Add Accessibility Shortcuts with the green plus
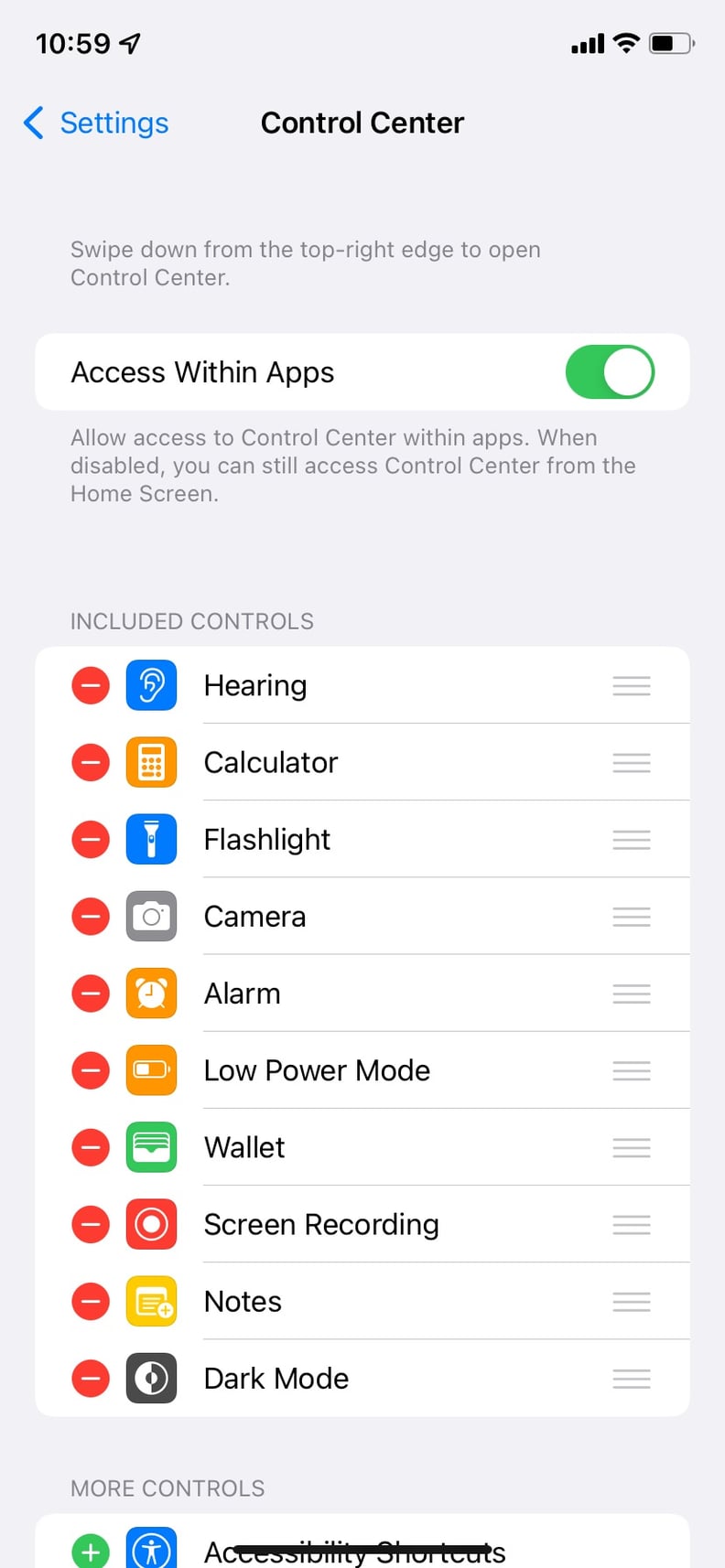Screen dimensions: 725x1568 pos(91,1551)
